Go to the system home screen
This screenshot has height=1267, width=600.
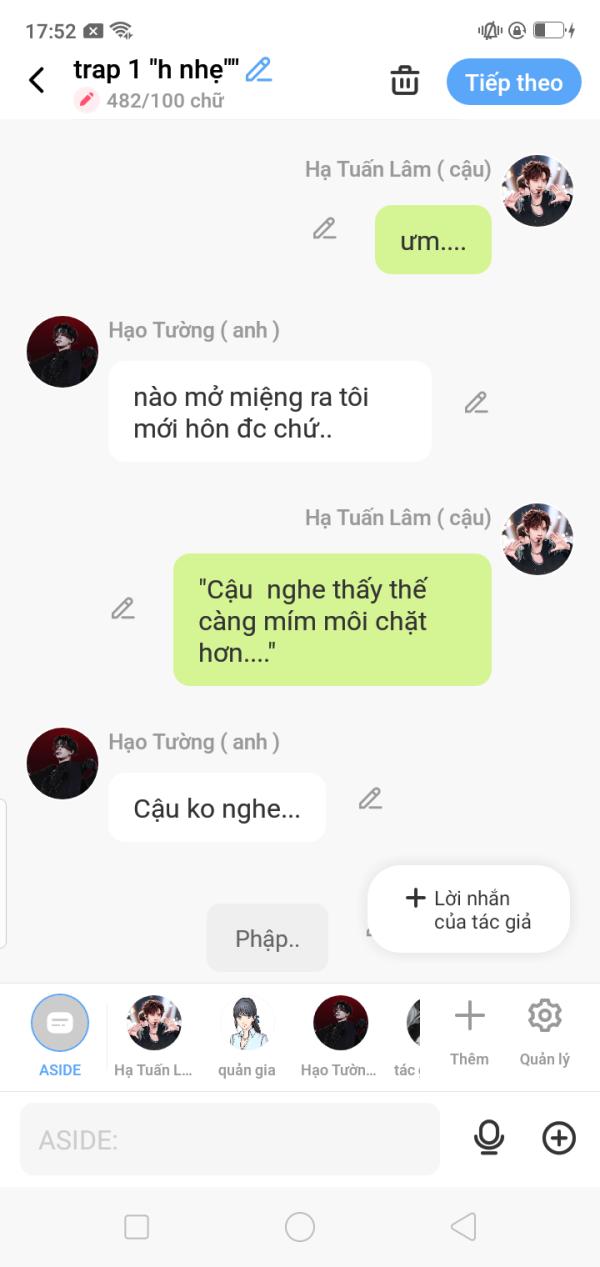pos(300,1227)
